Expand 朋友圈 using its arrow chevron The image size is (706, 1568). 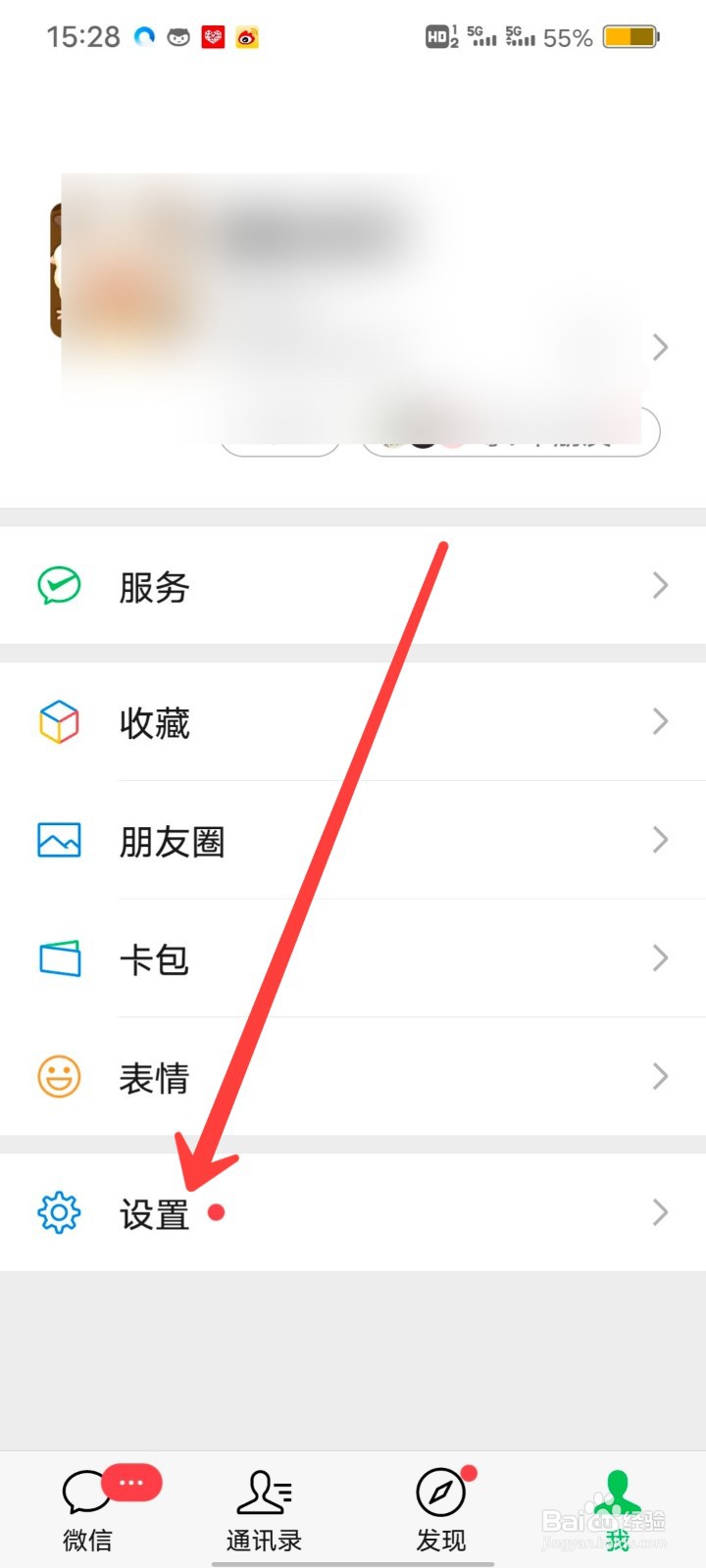pos(659,840)
